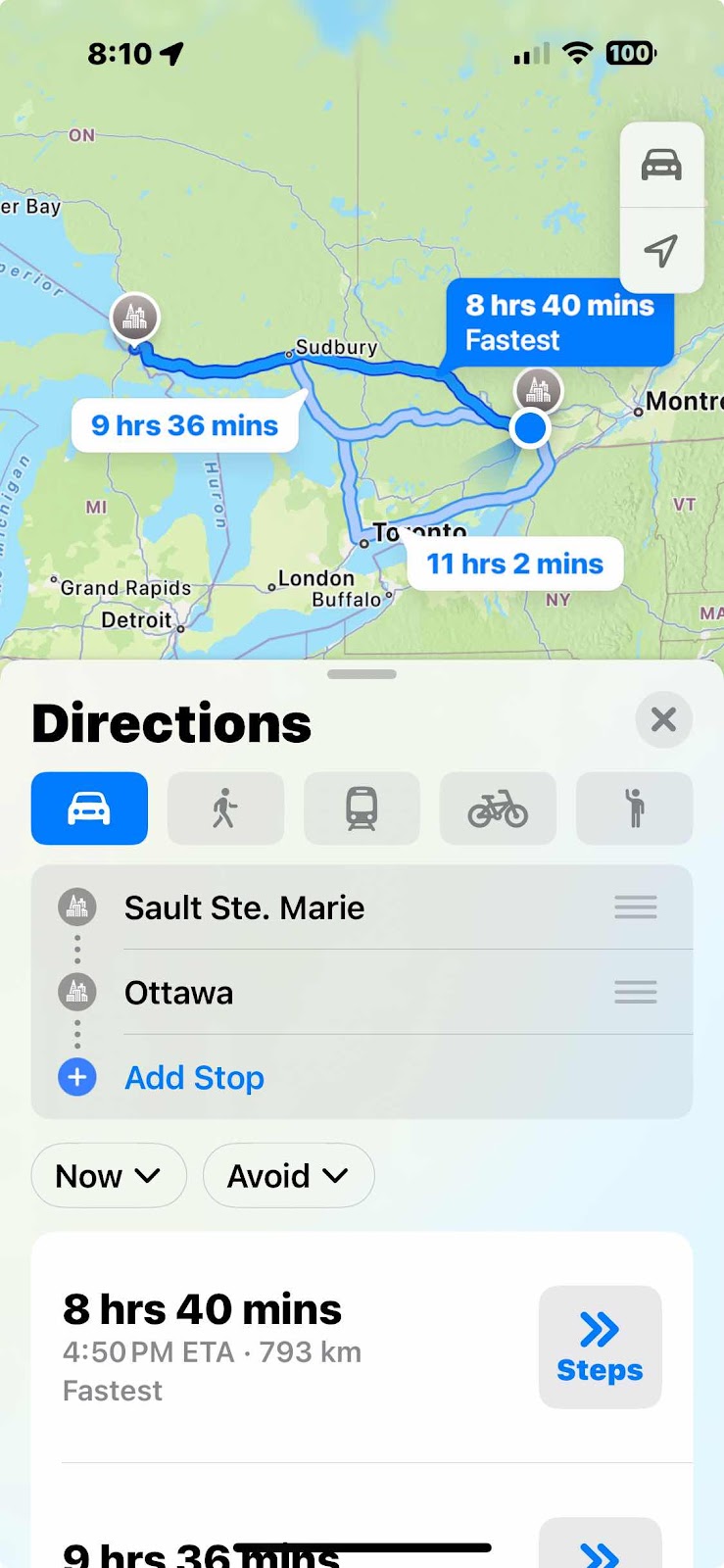Open the Now departure time dropdown
This screenshot has height=1568, width=724.
pyautogui.click(x=109, y=1176)
